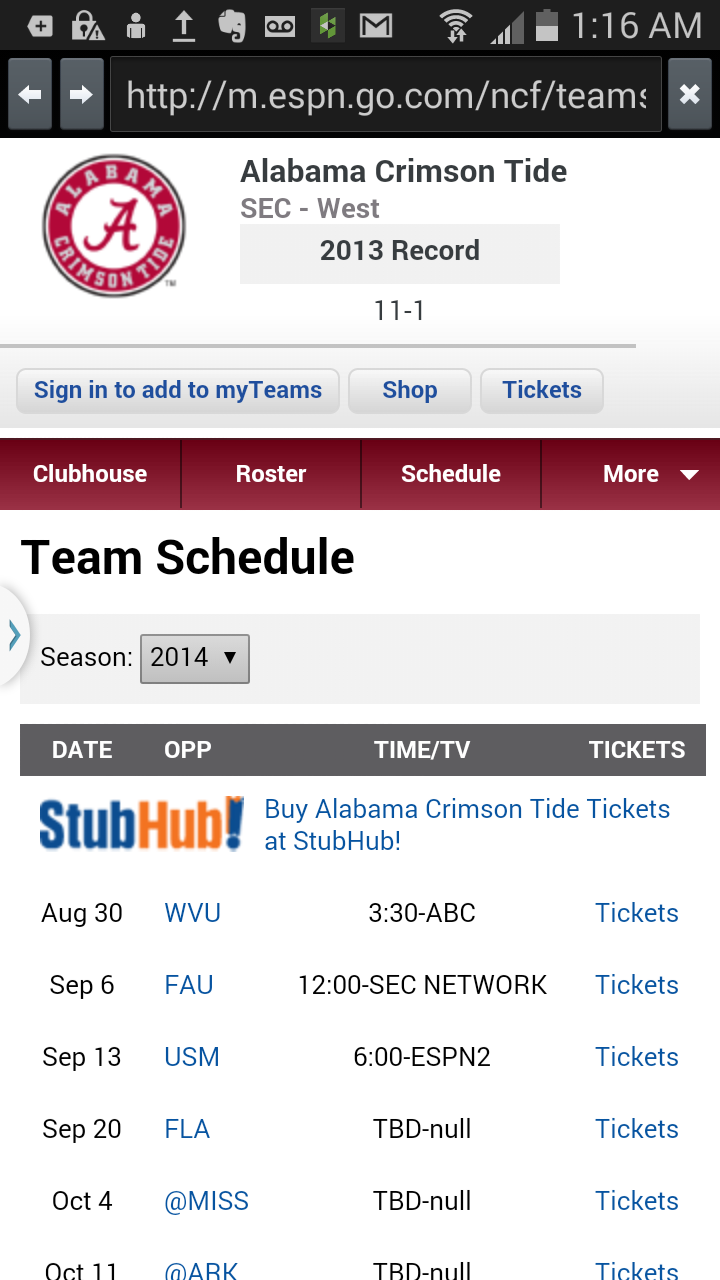Open the Gmail notification icon in status bar
Image resolution: width=720 pixels, height=1280 pixels.
(378, 26)
